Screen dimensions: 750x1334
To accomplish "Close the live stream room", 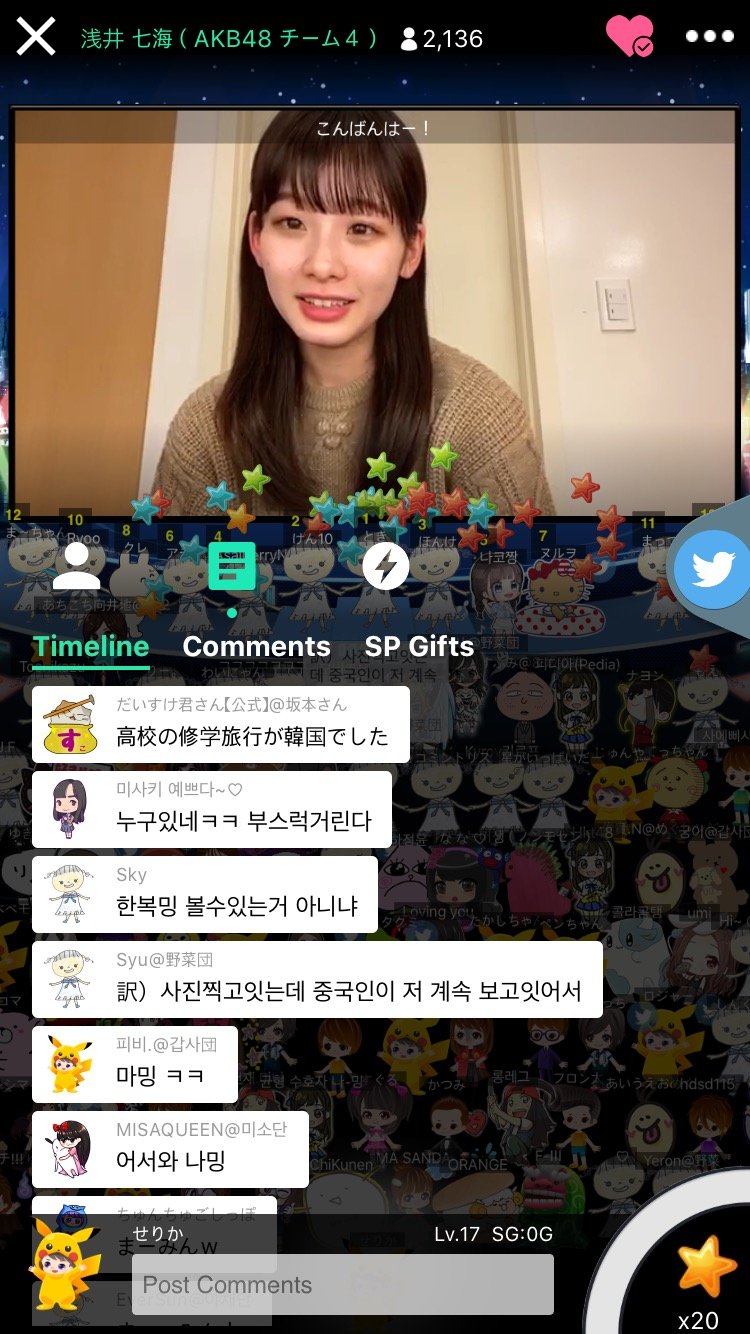I will tap(36, 38).
